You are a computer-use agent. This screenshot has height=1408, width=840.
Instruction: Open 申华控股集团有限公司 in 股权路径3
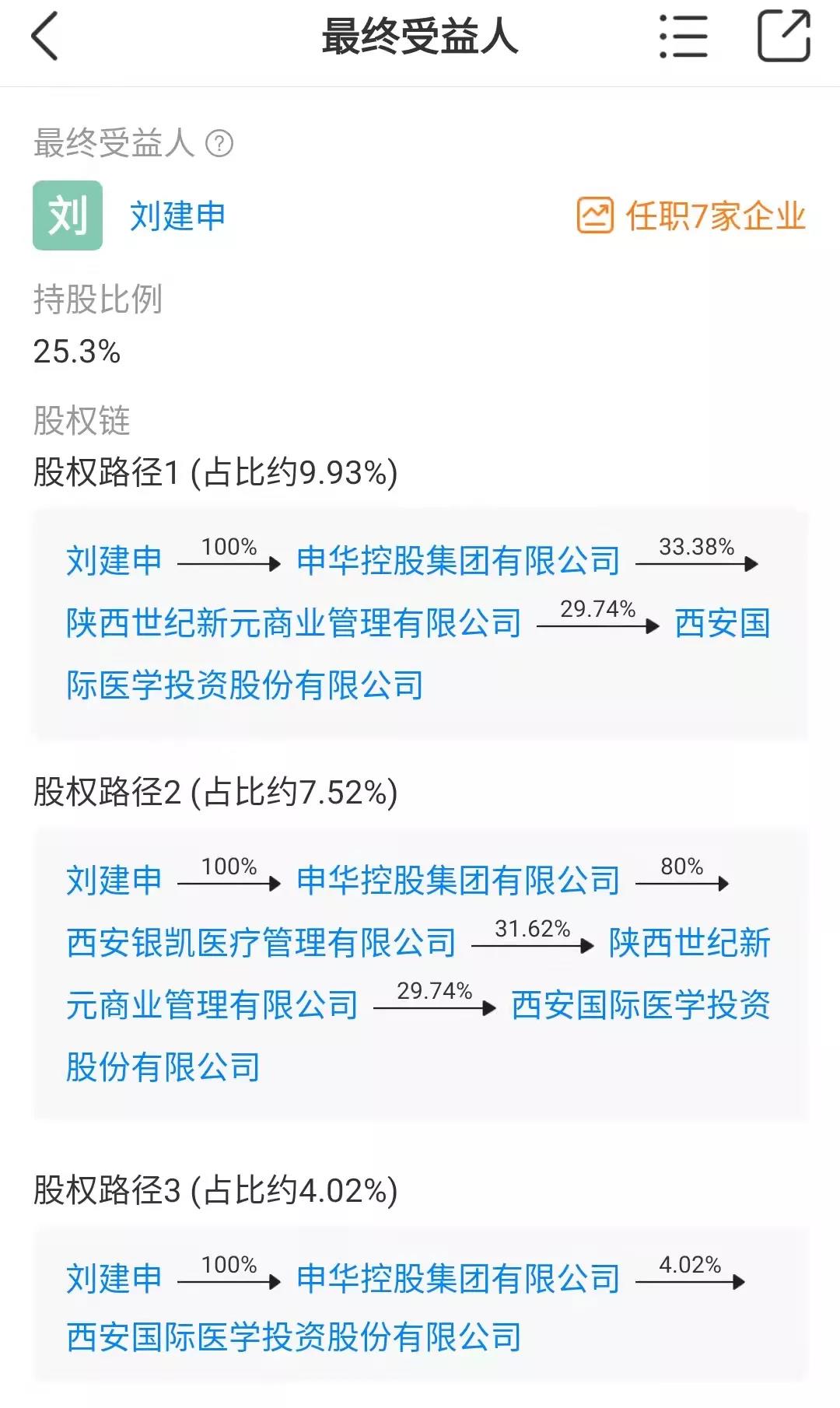(458, 1279)
